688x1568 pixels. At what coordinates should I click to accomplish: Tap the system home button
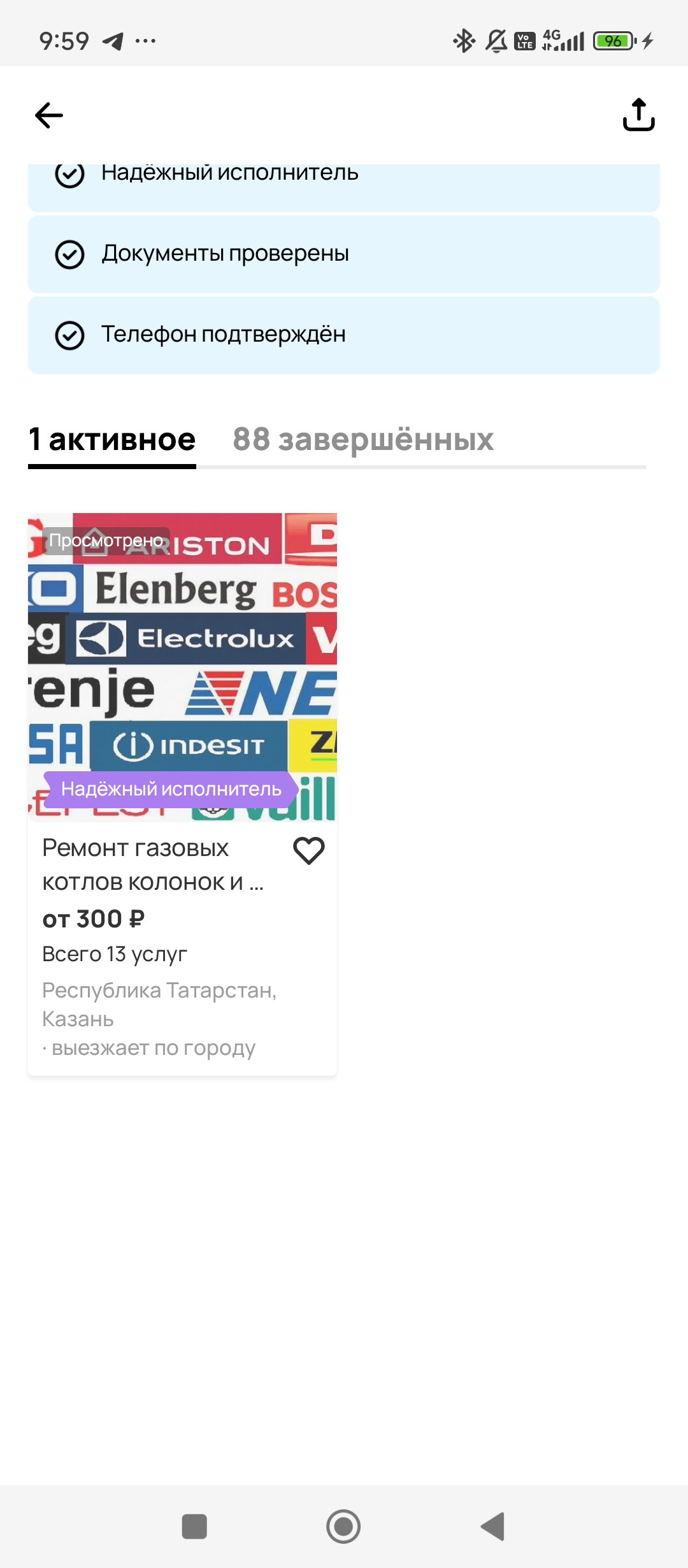point(343,1527)
